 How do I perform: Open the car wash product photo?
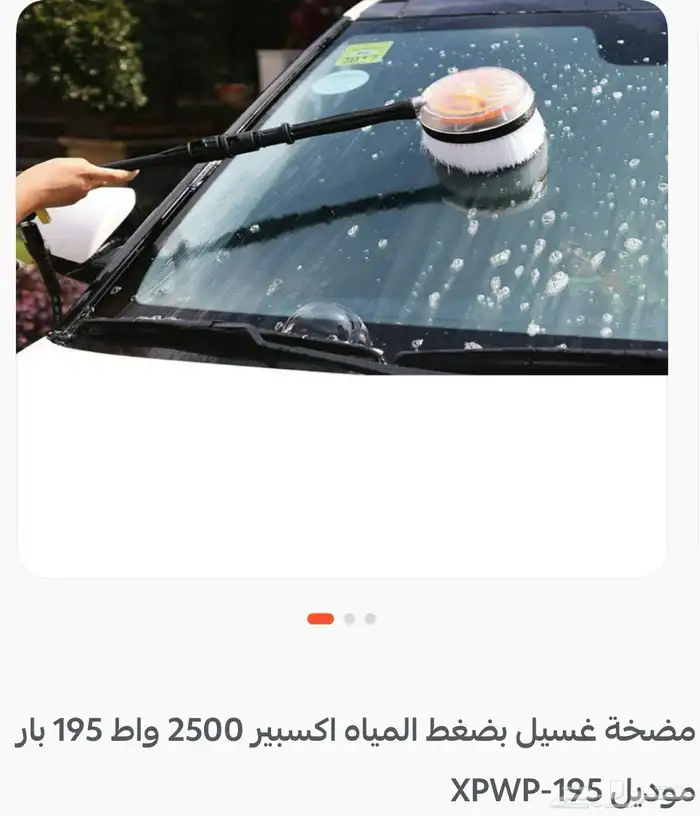[x=342, y=190]
